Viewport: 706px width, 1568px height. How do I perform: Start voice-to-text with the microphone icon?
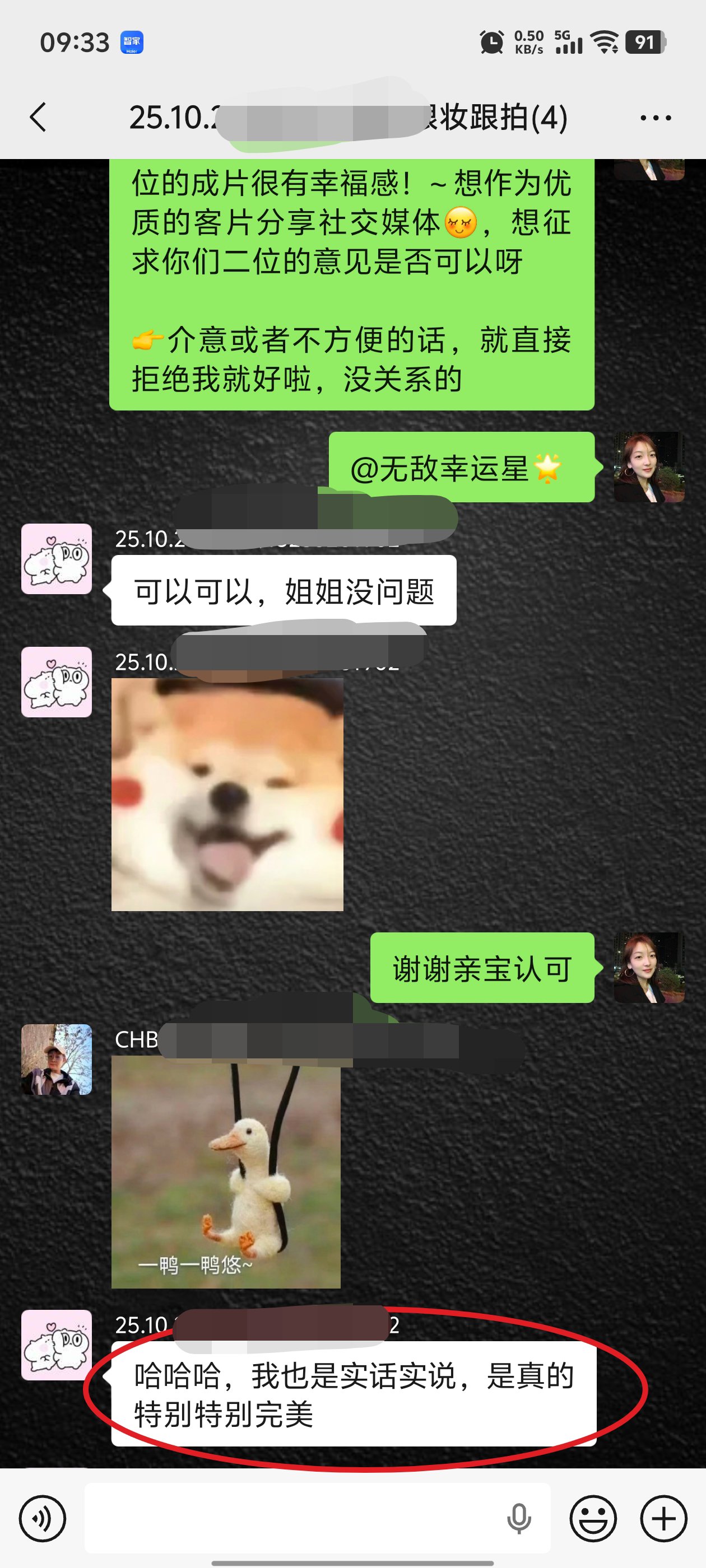click(x=518, y=1518)
